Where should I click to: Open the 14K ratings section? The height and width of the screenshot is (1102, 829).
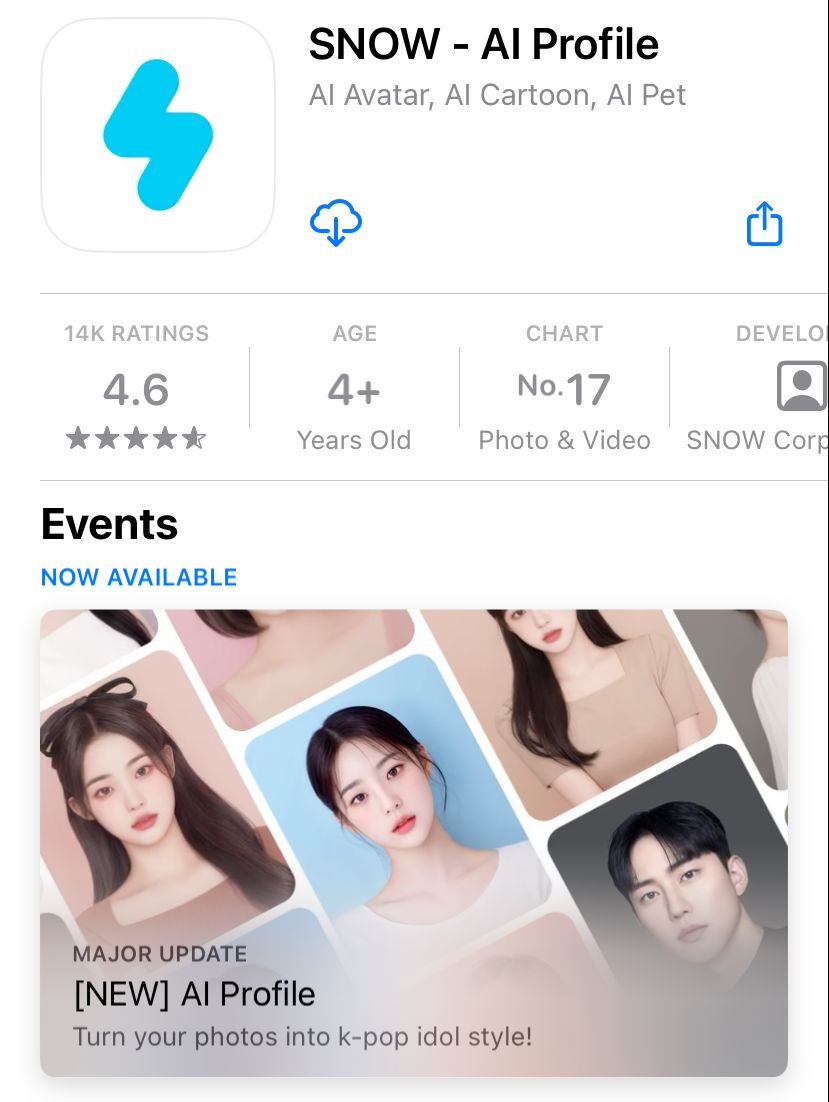coord(137,388)
